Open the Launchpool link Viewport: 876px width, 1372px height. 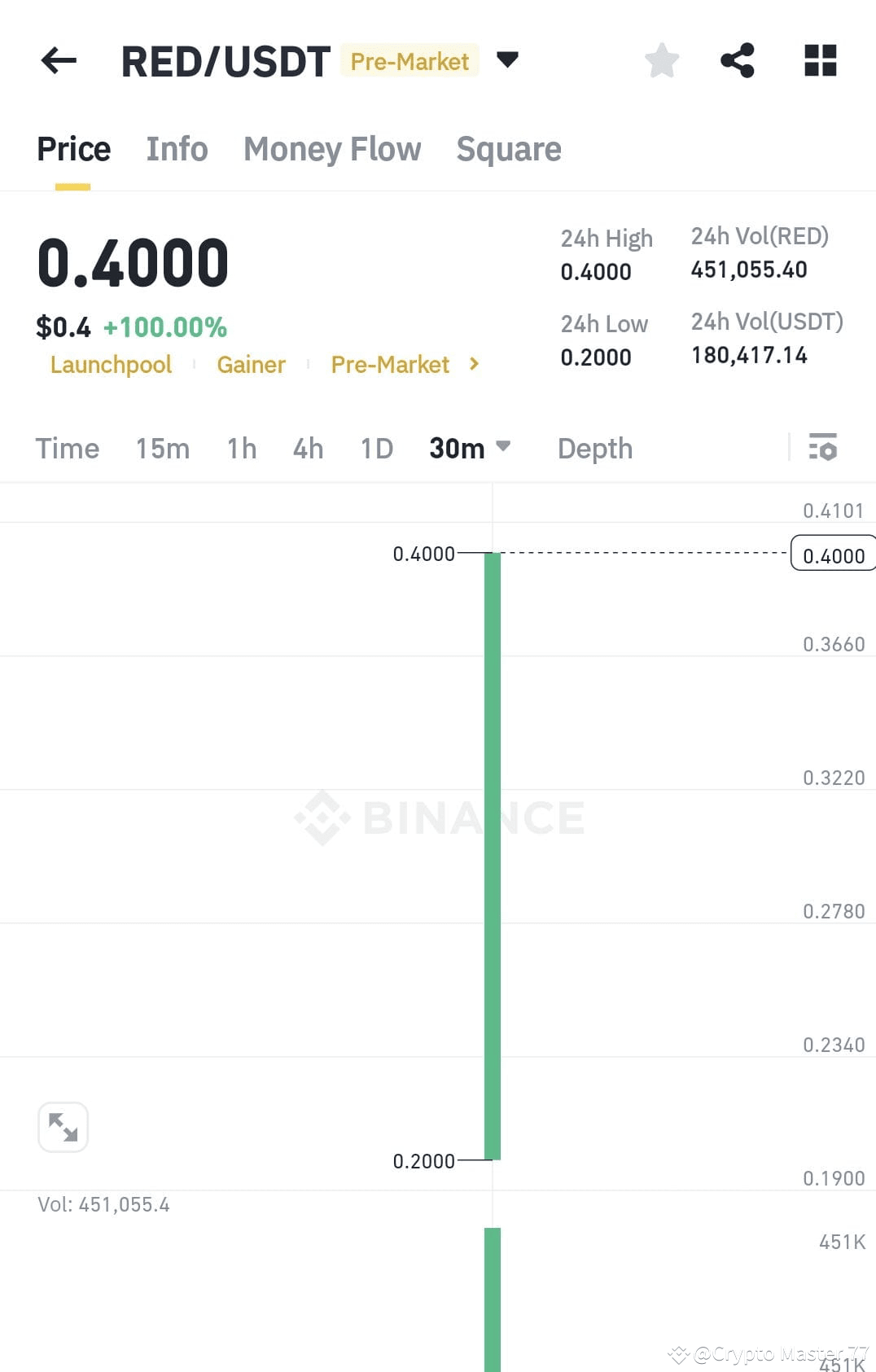click(111, 365)
